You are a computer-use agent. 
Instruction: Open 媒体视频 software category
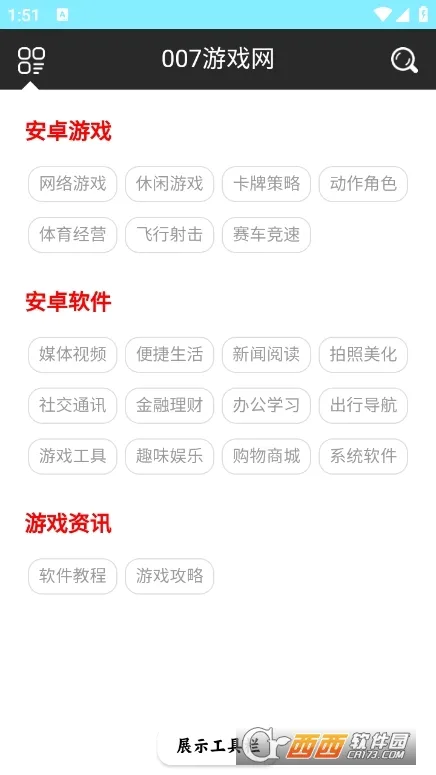pyautogui.click(x=73, y=355)
